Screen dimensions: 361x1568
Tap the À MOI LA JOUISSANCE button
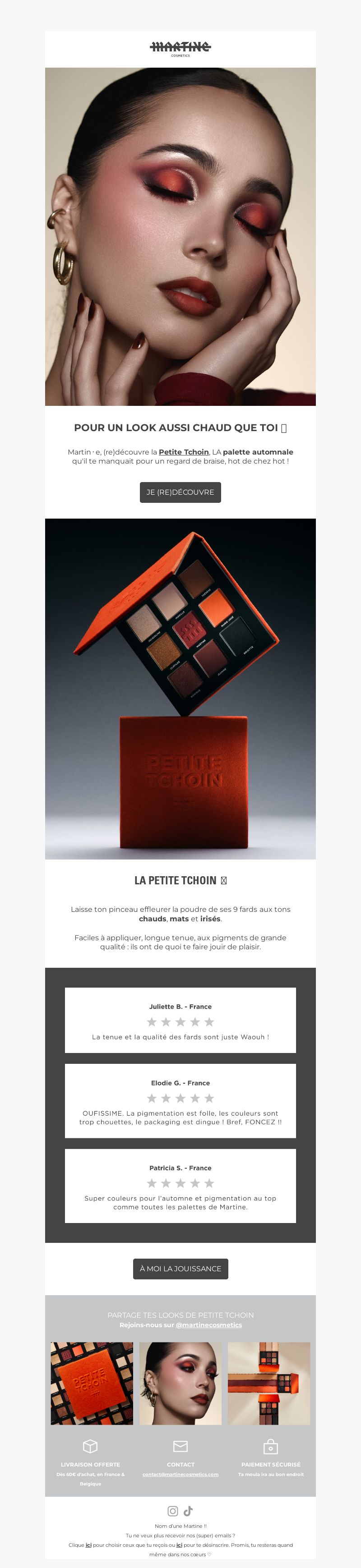(180, 1268)
